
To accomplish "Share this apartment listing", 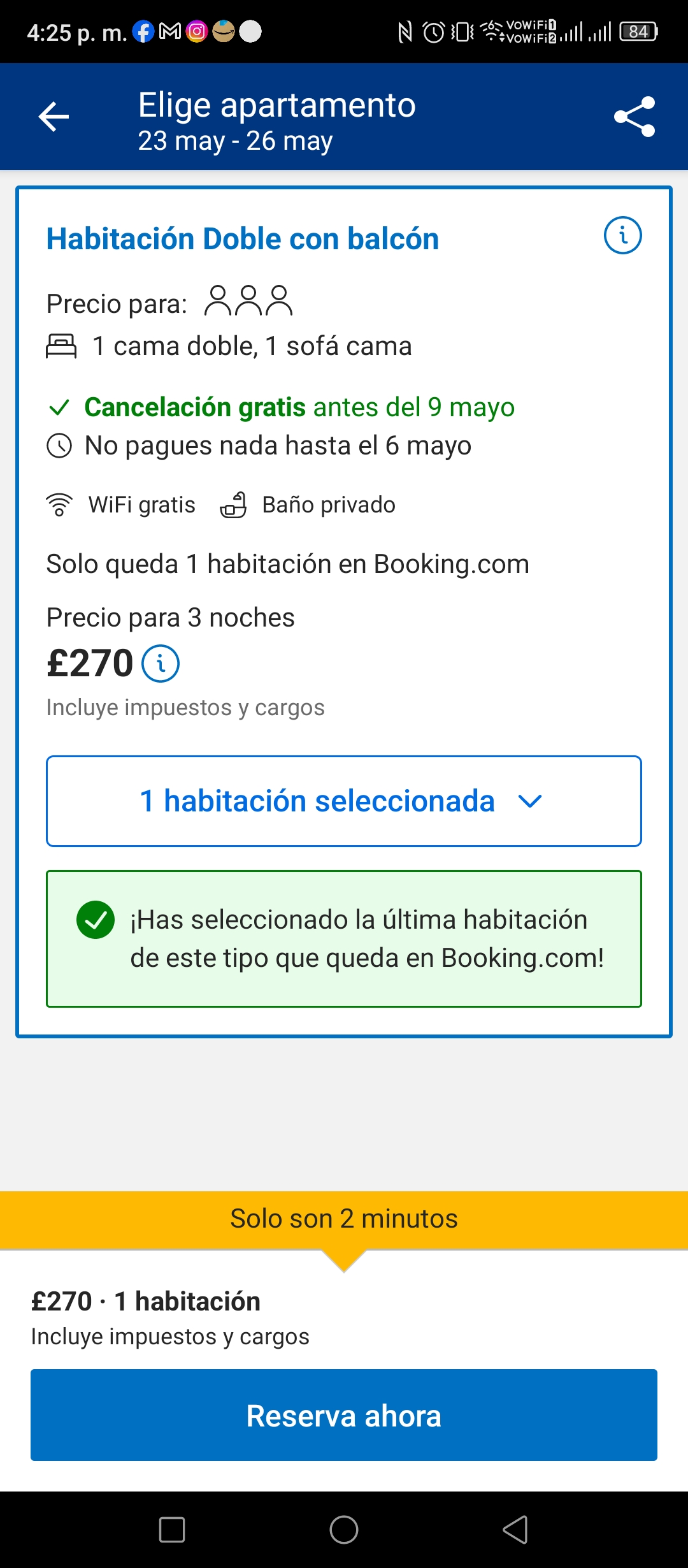I will coord(634,117).
